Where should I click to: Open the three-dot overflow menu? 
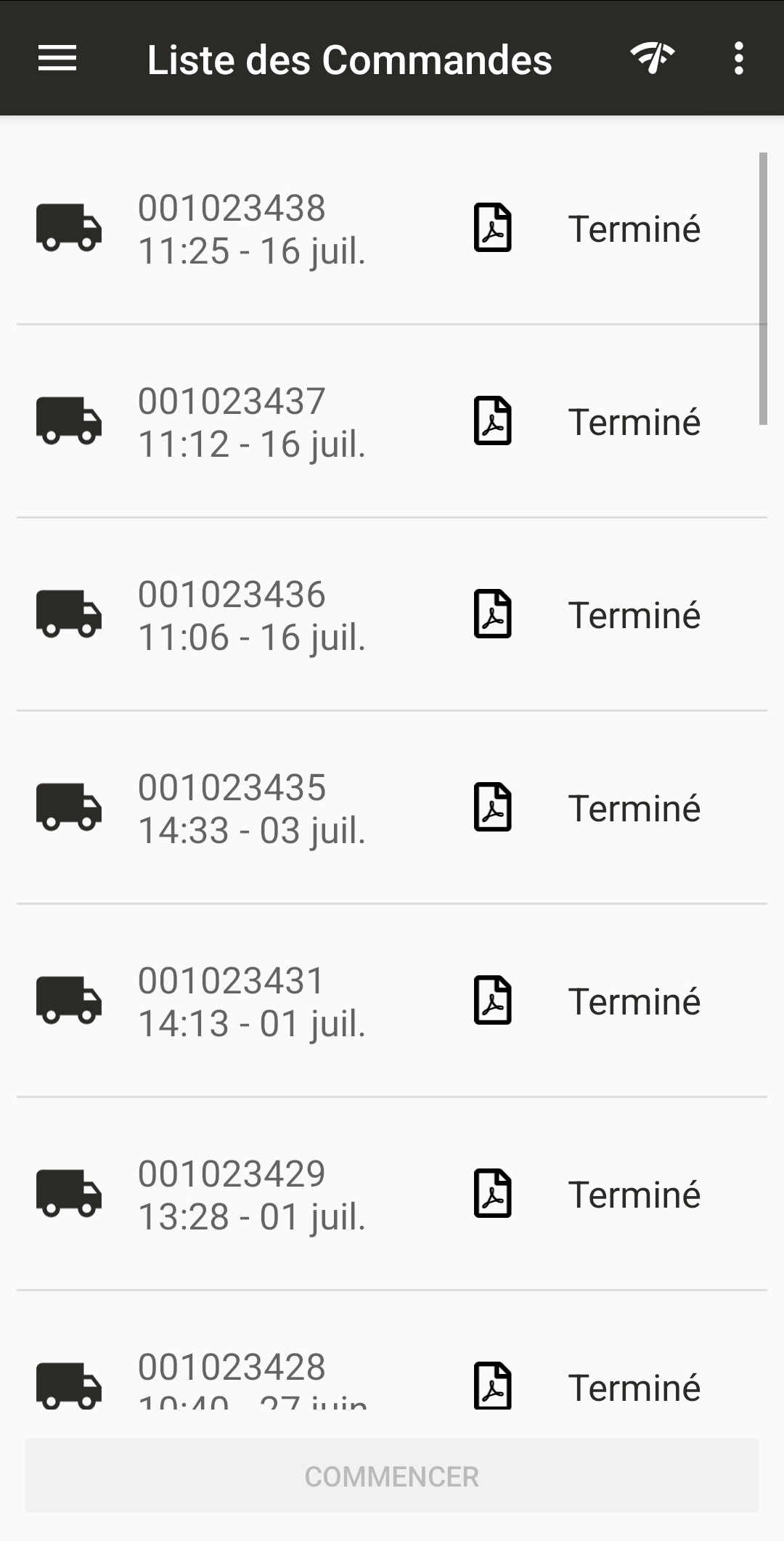coord(738,58)
